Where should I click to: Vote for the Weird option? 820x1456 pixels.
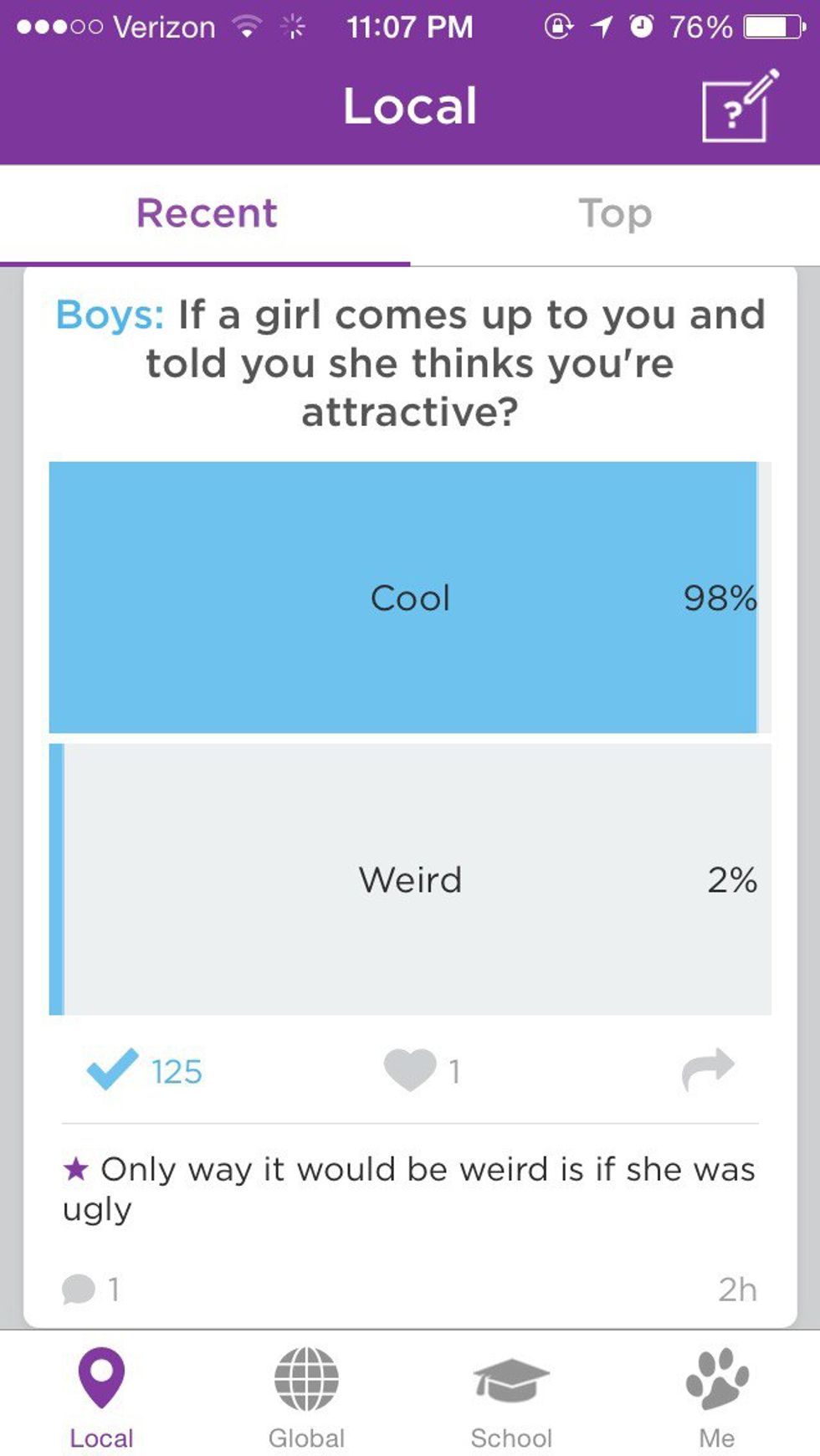[410, 879]
